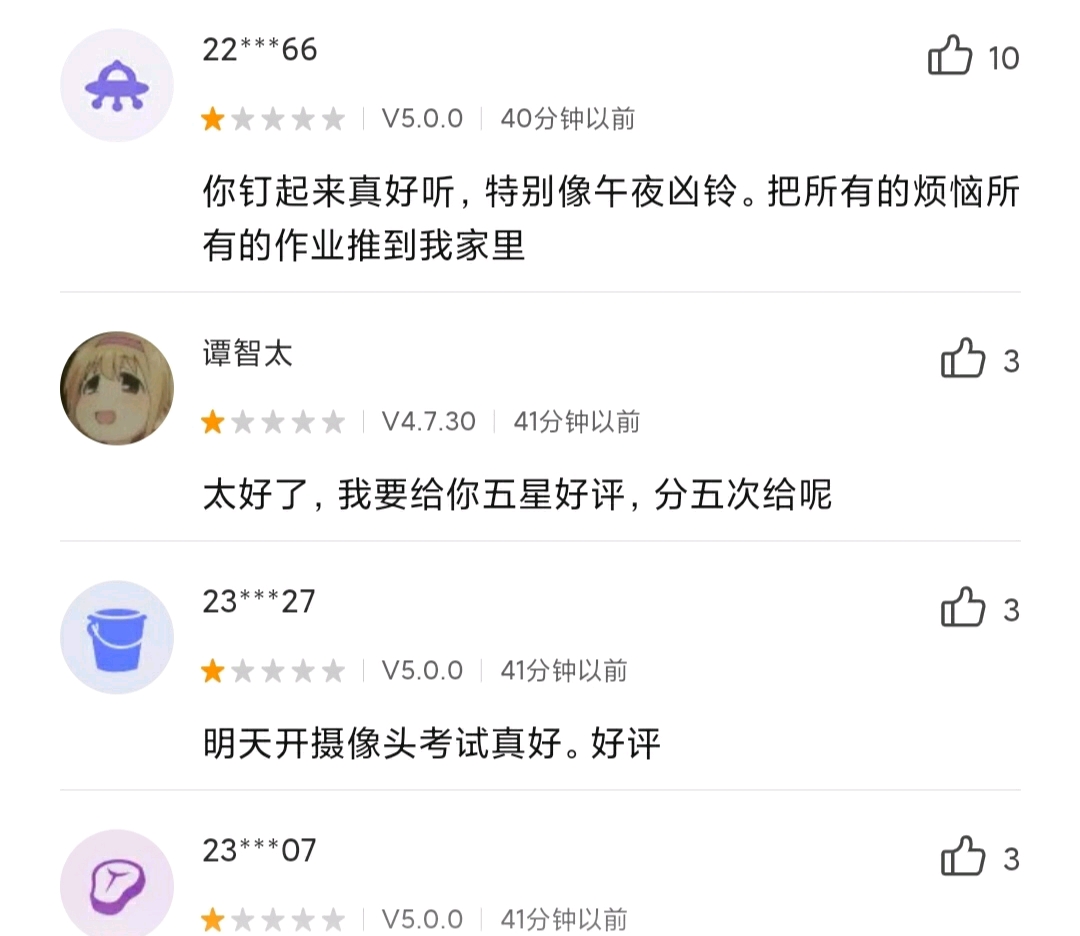The image size is (1080, 936).
Task: Open the bucket avatar of 23***27
Action: tap(117, 638)
